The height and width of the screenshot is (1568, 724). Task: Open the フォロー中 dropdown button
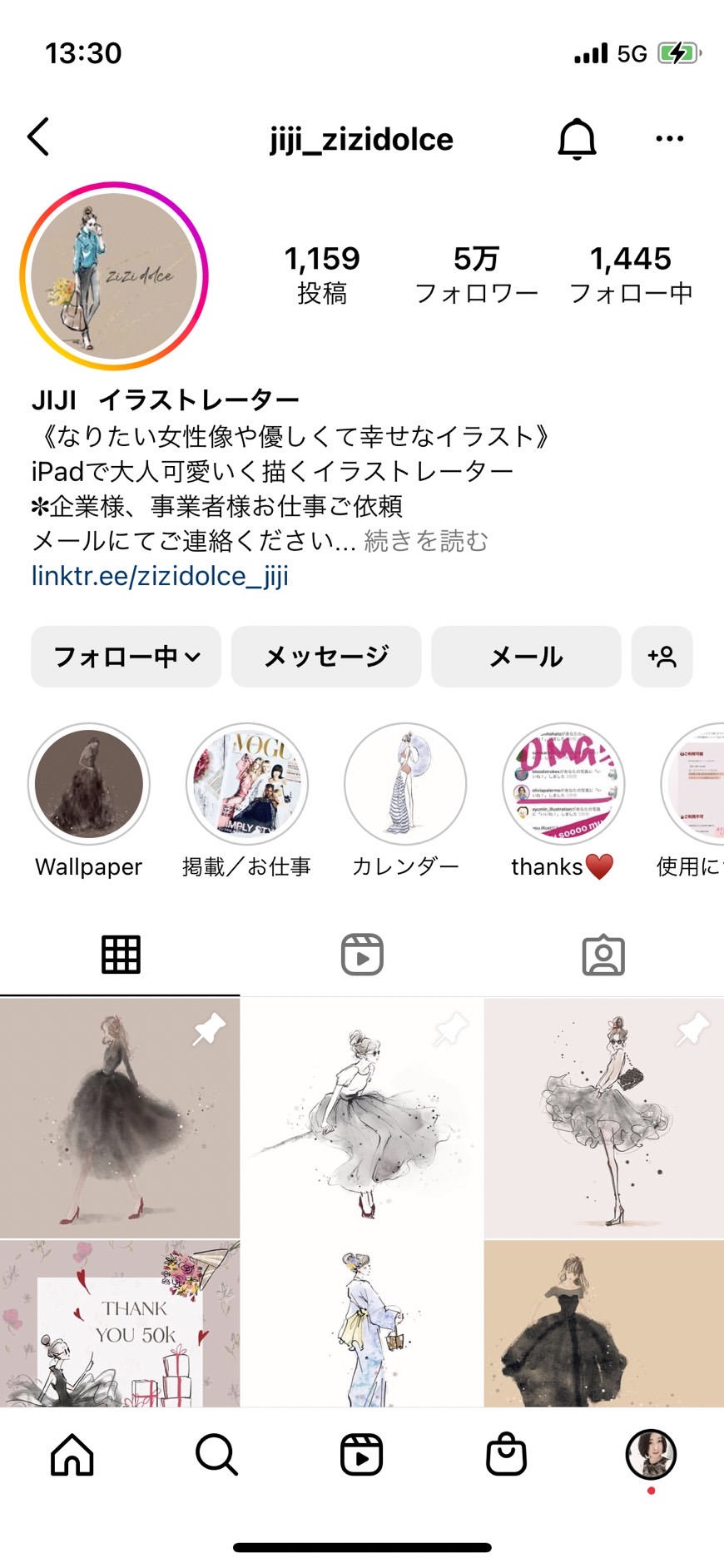[x=126, y=657]
